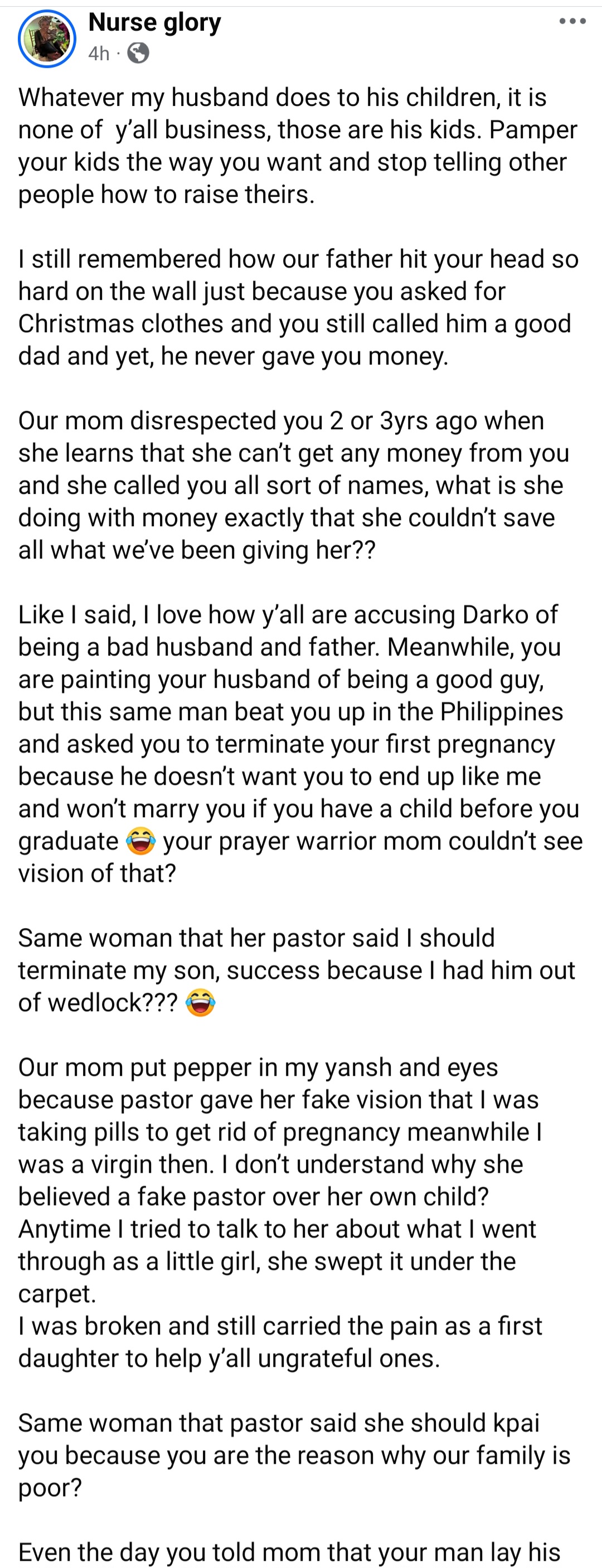This screenshot has height=1568, width=602.
Task: Open Nurse glory's profile picture
Action: [47, 38]
